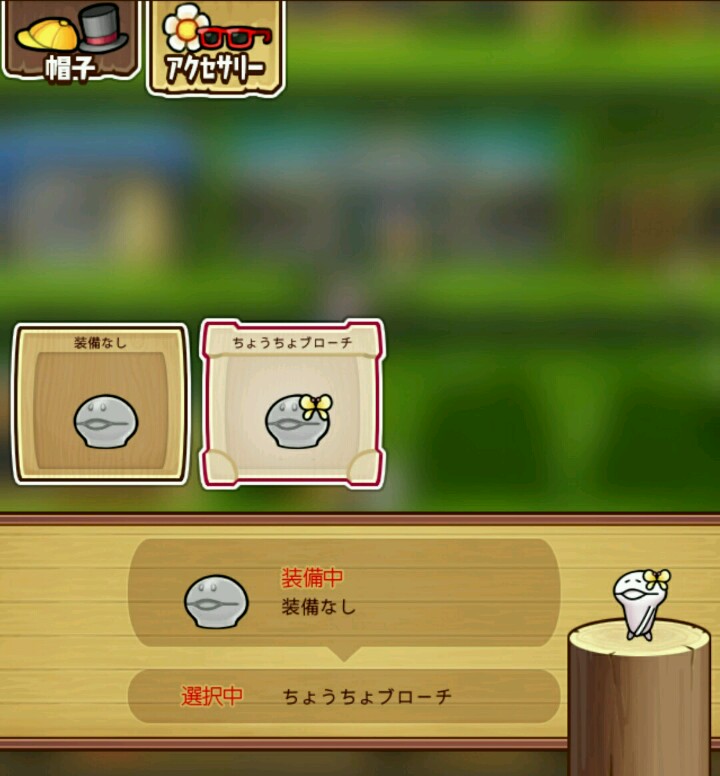Switch to the 帽子 hat tab
The image size is (720, 776).
point(70,40)
